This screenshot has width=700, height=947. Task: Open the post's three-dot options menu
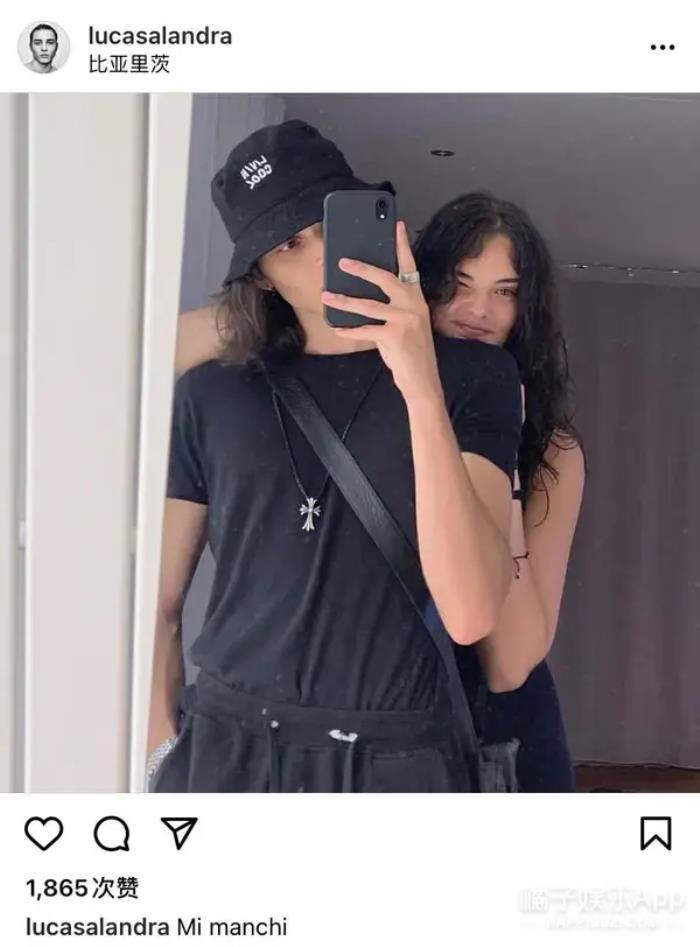[x=662, y=47]
